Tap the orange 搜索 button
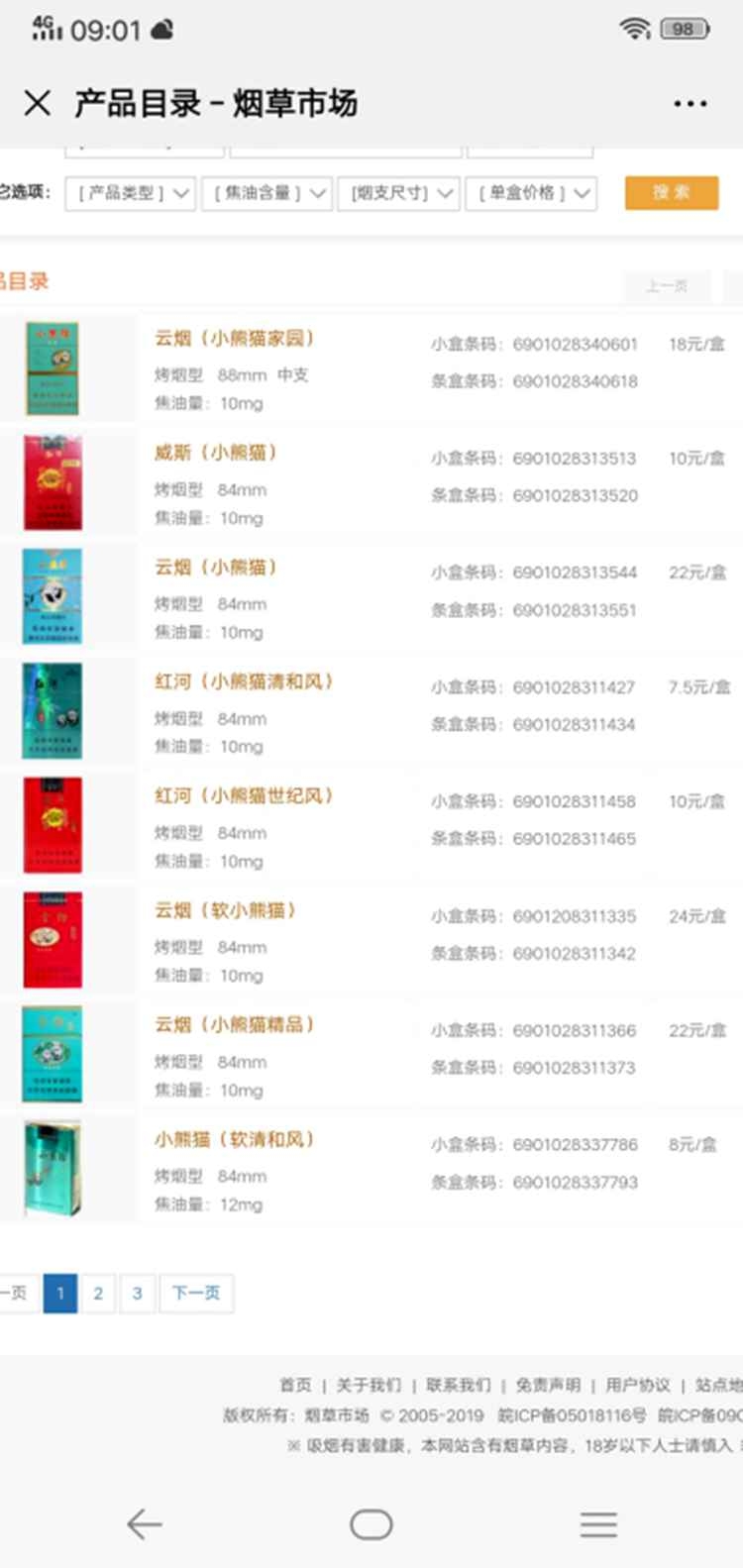Screen dimensions: 743x1568 (x=671, y=193)
